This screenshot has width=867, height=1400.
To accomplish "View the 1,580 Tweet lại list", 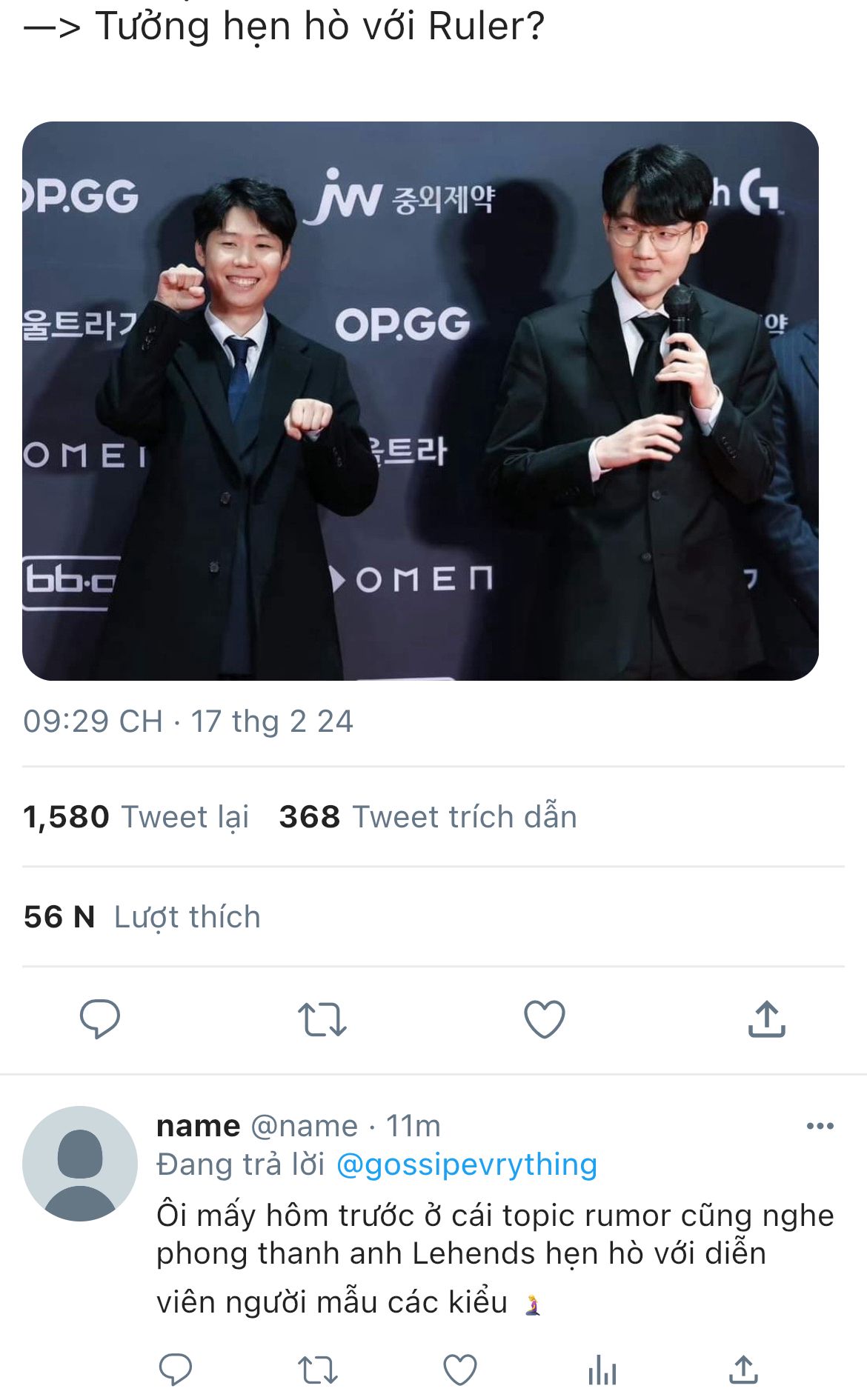I will [x=136, y=816].
